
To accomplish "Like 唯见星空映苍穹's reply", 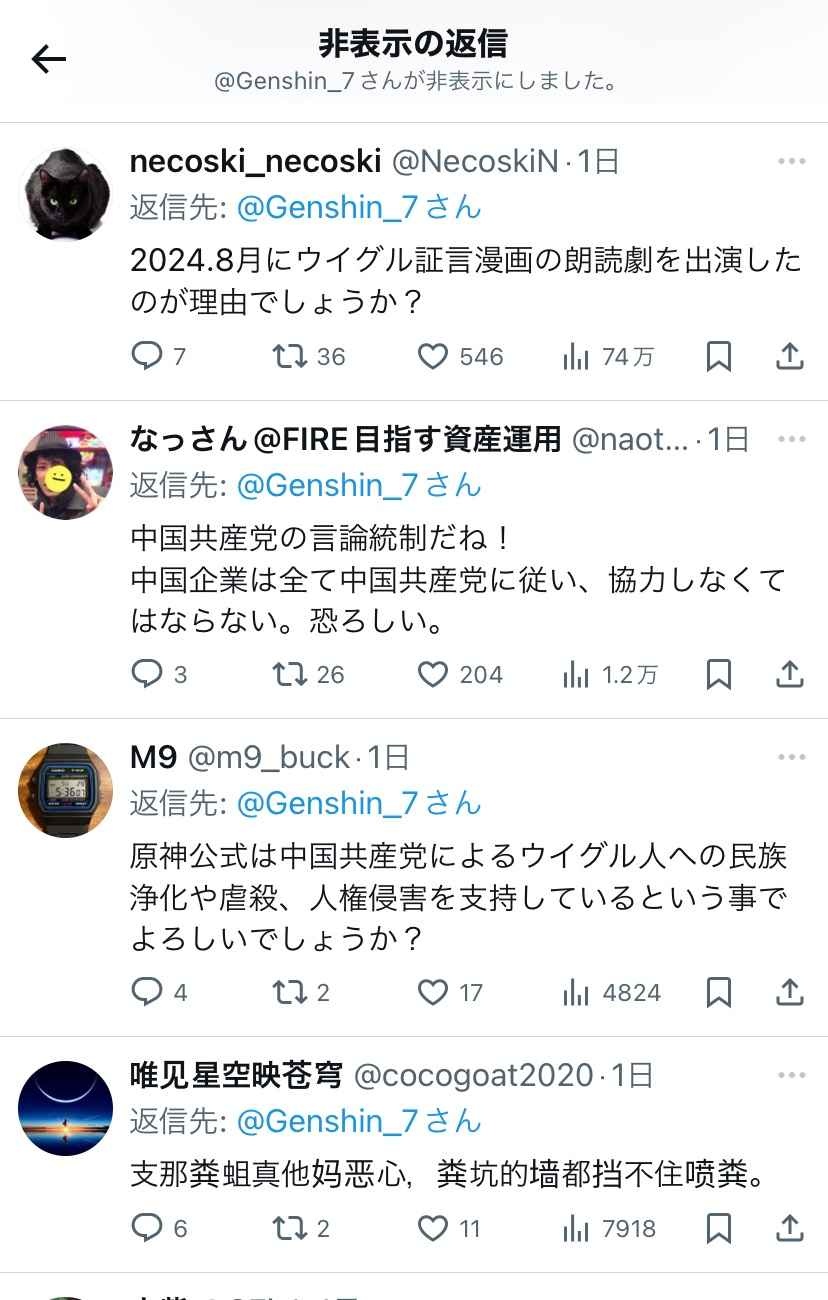I will [432, 1228].
